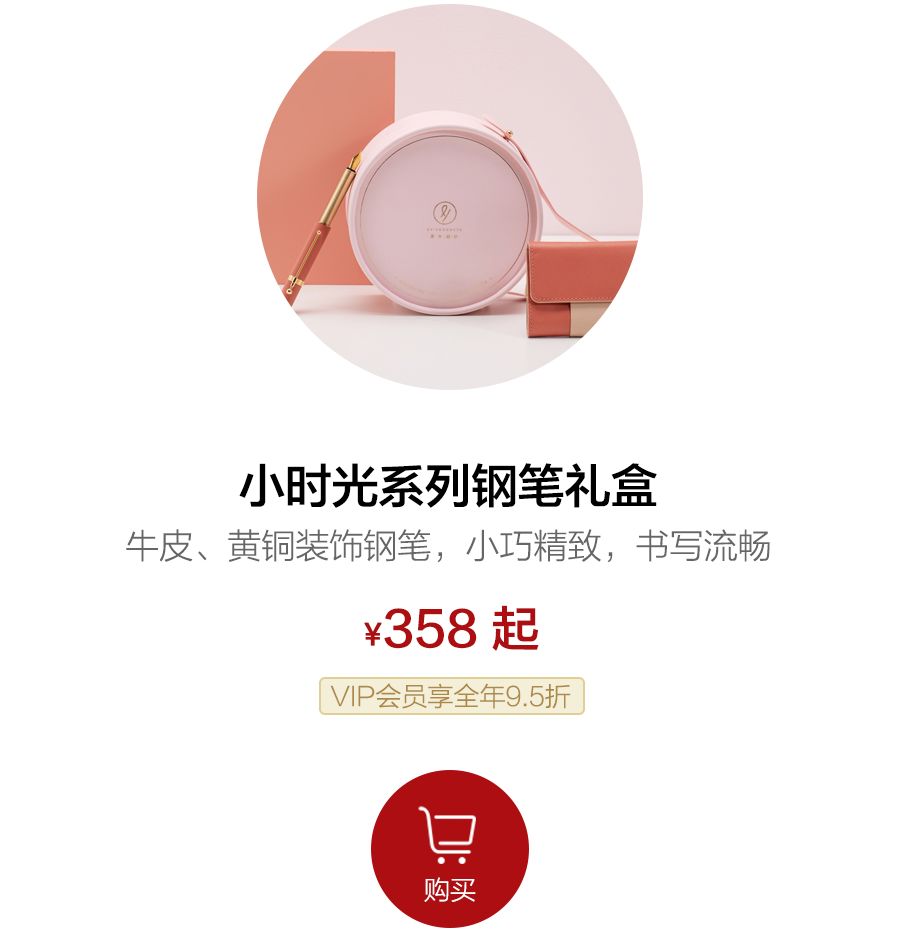This screenshot has width=900, height=934.
Task: Click the red circular buy icon
Action: coord(449,847)
